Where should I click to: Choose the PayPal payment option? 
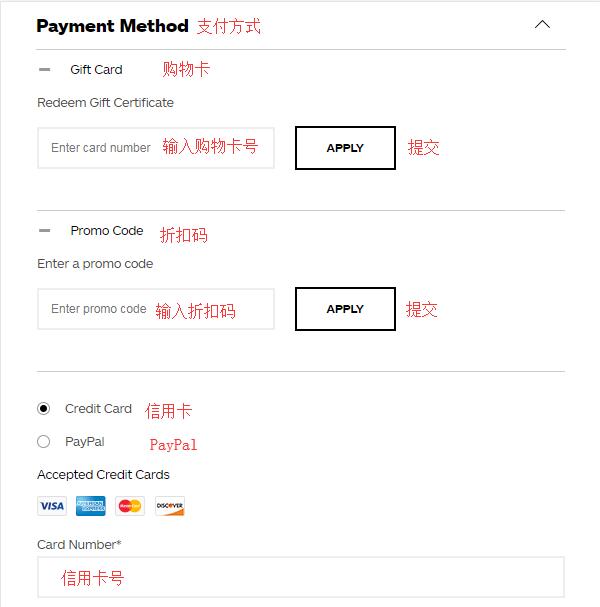coord(43,442)
